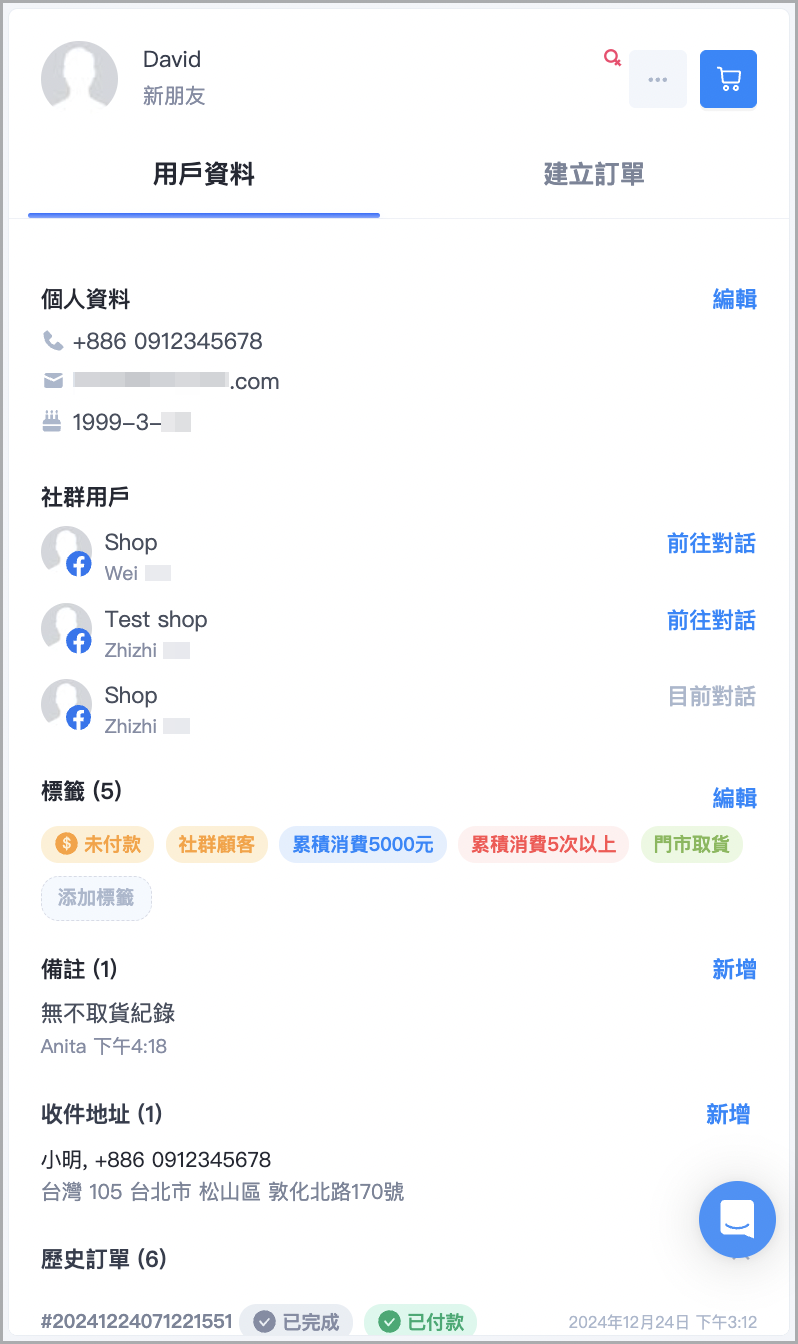Screen dimensions: 798x1344
Task: Click the envelope icon next to the email
Action: [52, 381]
